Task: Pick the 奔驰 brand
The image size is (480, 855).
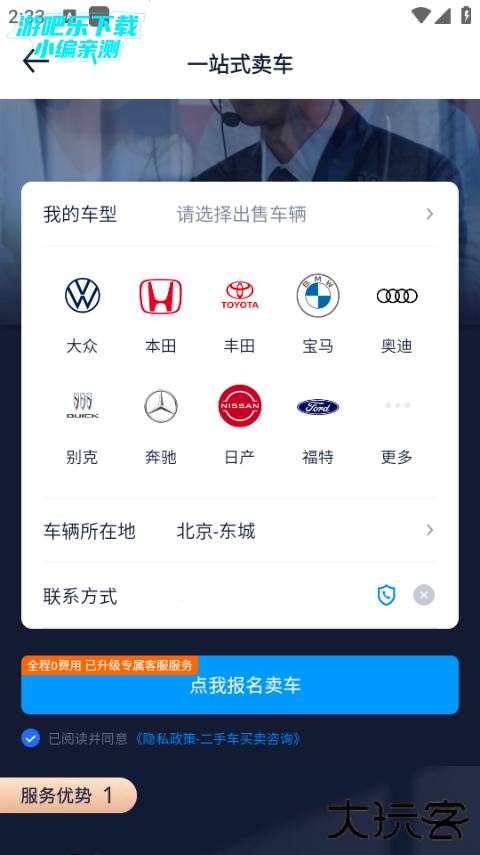Action: (x=161, y=425)
